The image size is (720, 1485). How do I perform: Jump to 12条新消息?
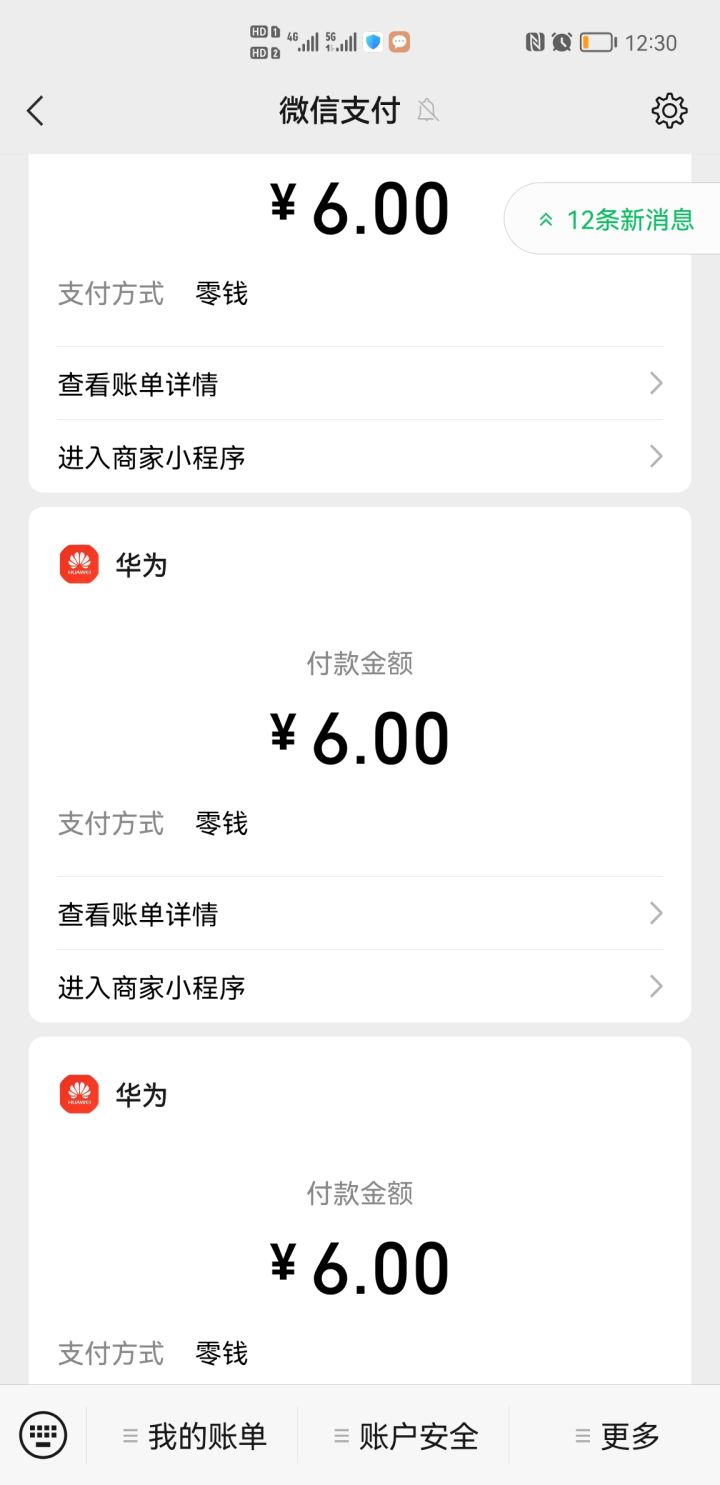coord(615,219)
